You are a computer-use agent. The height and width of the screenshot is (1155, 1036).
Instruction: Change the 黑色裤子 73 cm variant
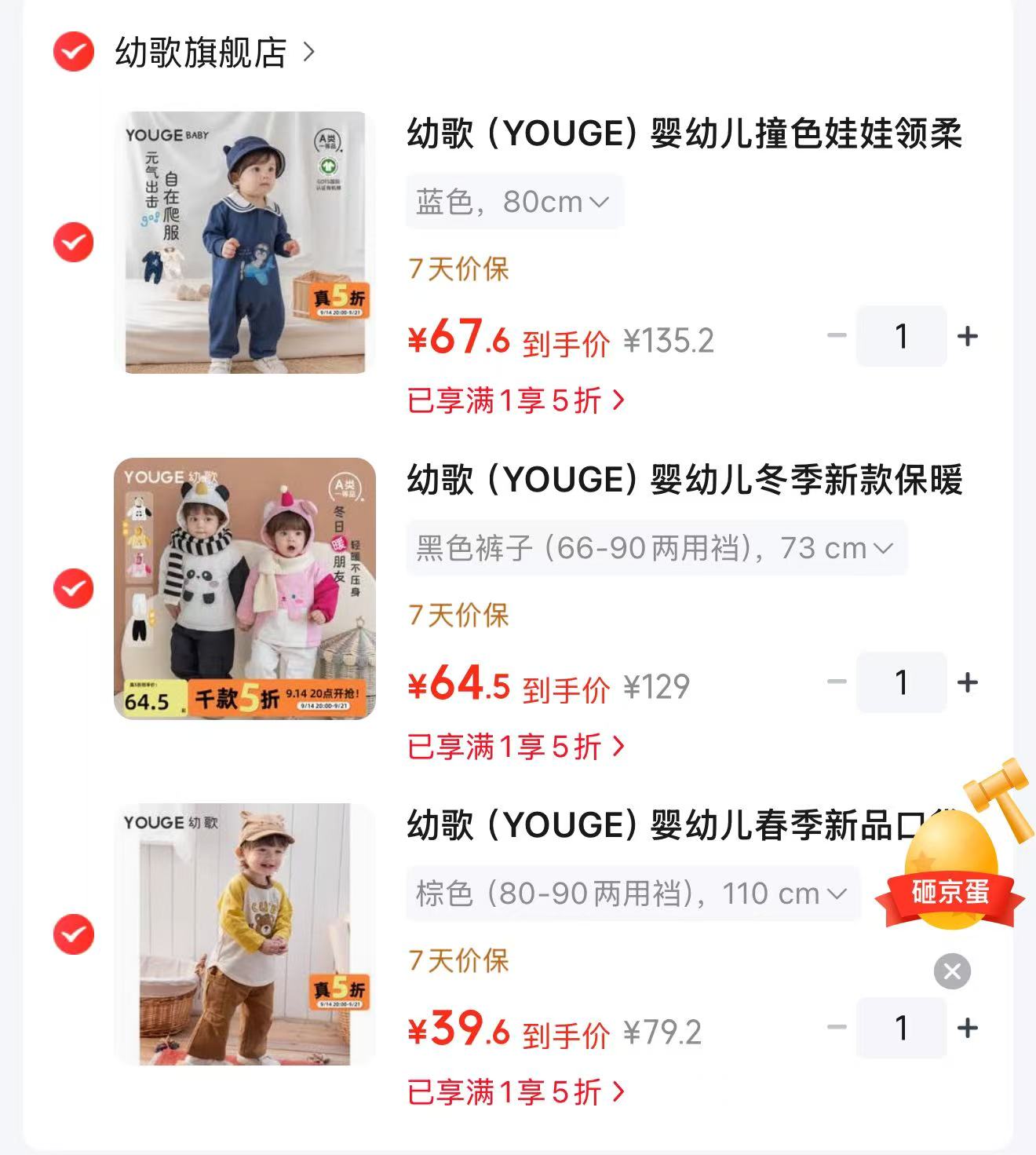(656, 548)
